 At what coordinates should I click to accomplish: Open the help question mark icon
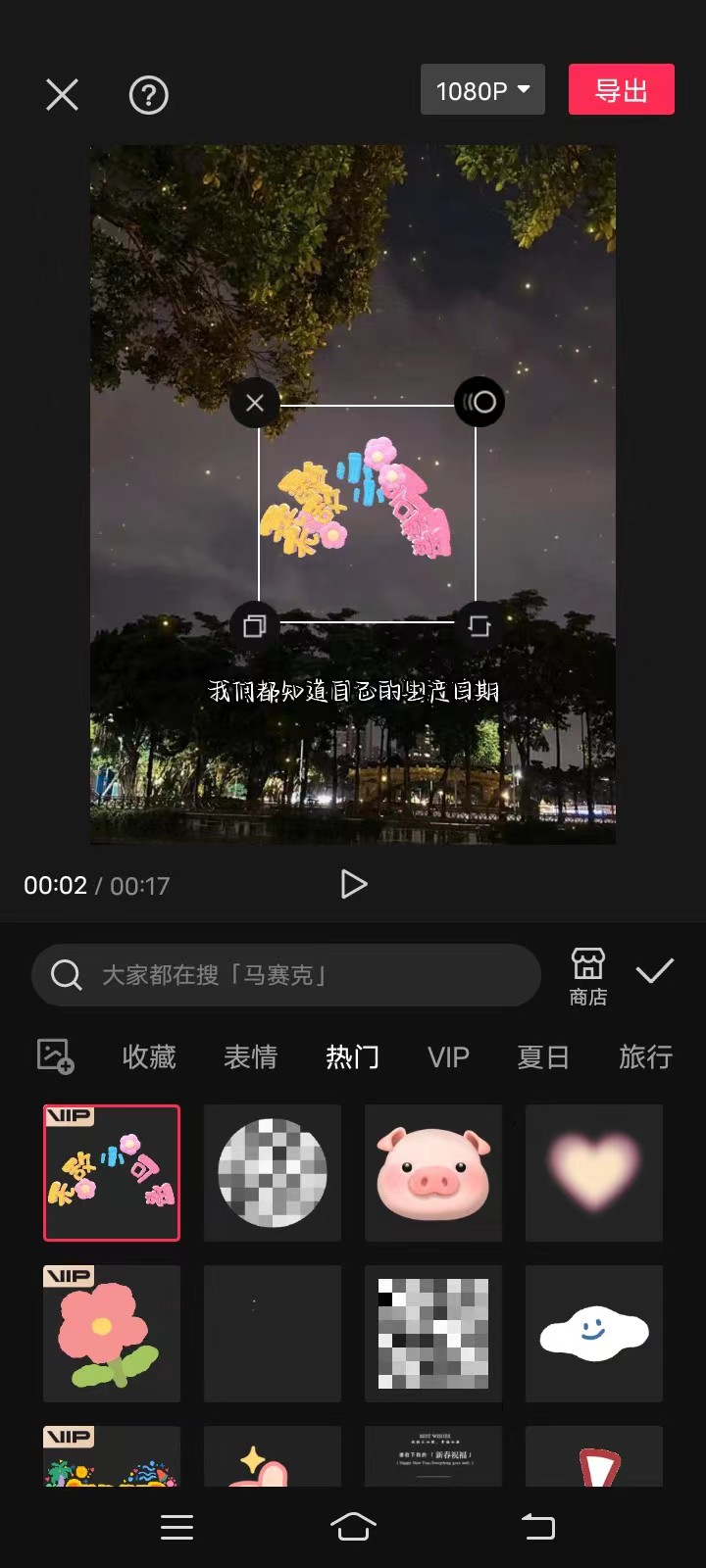(149, 95)
